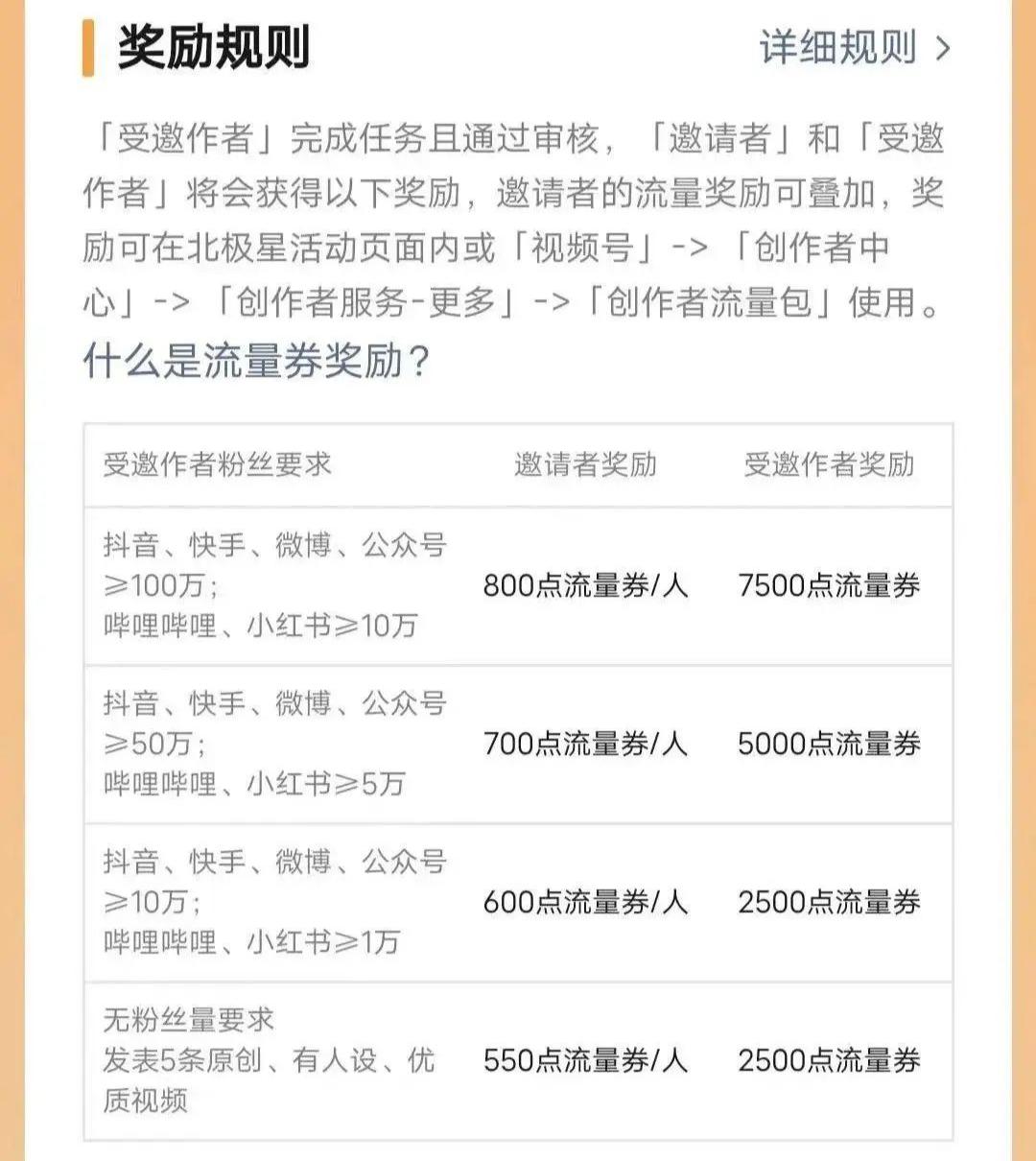The image size is (1036, 1161).
Task: Open the 详细规则 detailed rules link
Action: click(x=854, y=48)
